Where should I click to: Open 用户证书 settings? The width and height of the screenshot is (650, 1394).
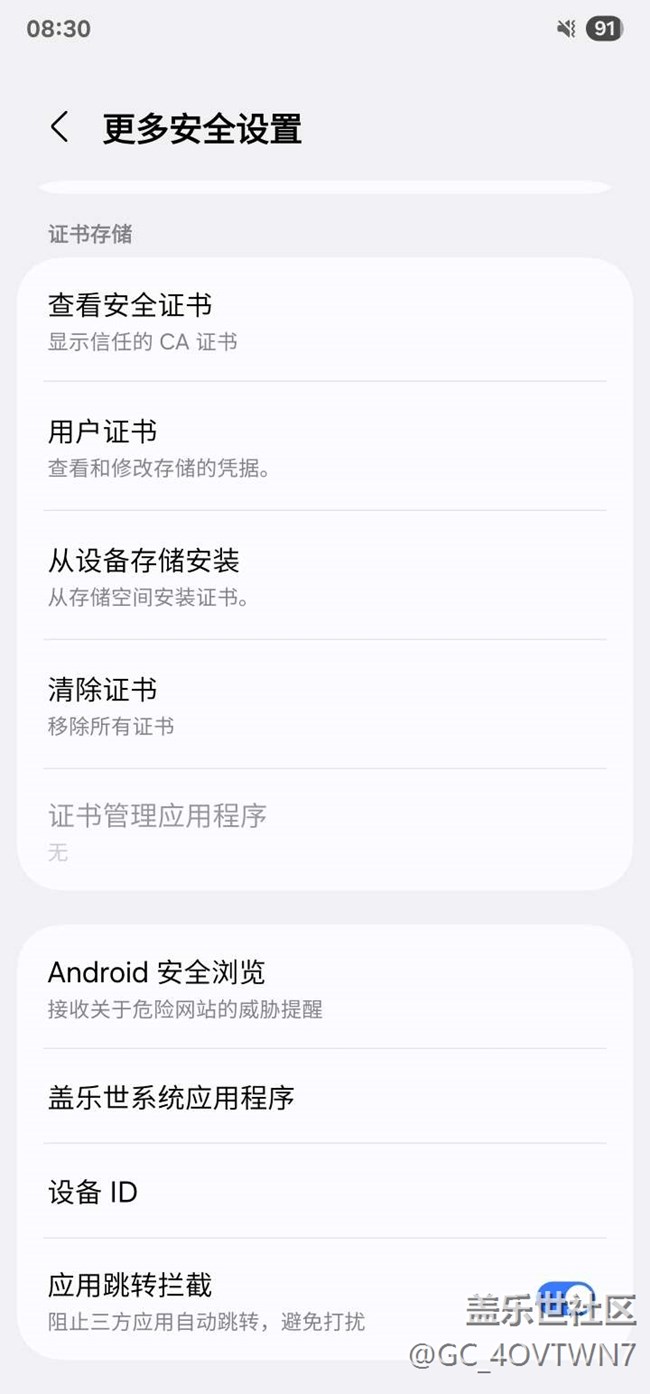pos(325,448)
